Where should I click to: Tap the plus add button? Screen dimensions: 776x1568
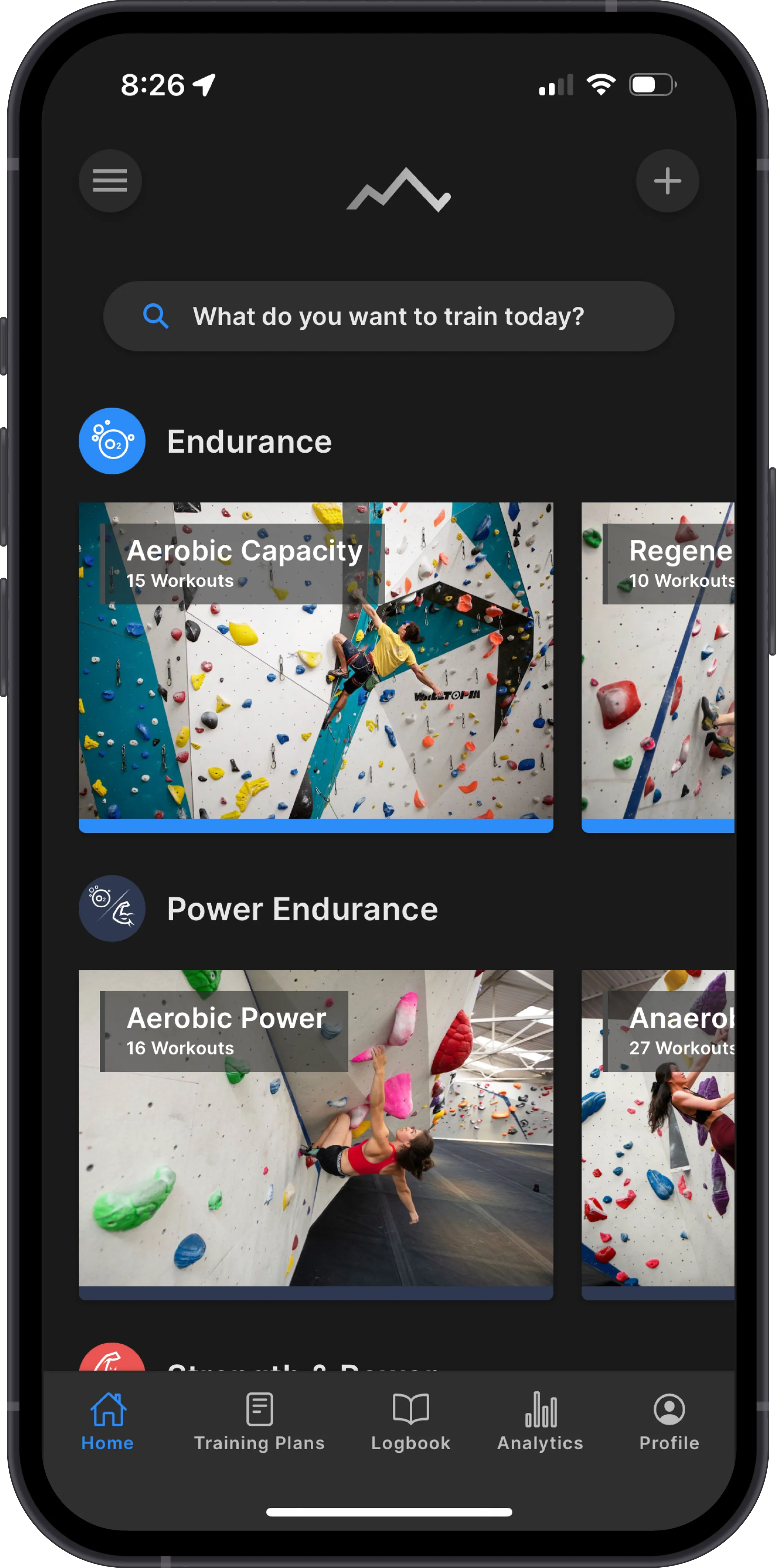[667, 181]
